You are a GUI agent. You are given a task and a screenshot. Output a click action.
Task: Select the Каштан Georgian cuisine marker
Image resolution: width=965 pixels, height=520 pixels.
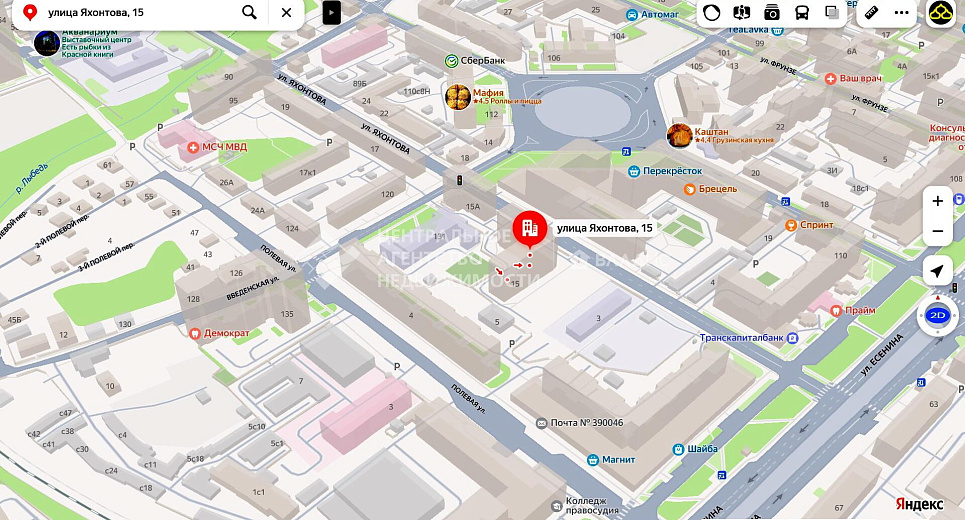tap(679, 135)
